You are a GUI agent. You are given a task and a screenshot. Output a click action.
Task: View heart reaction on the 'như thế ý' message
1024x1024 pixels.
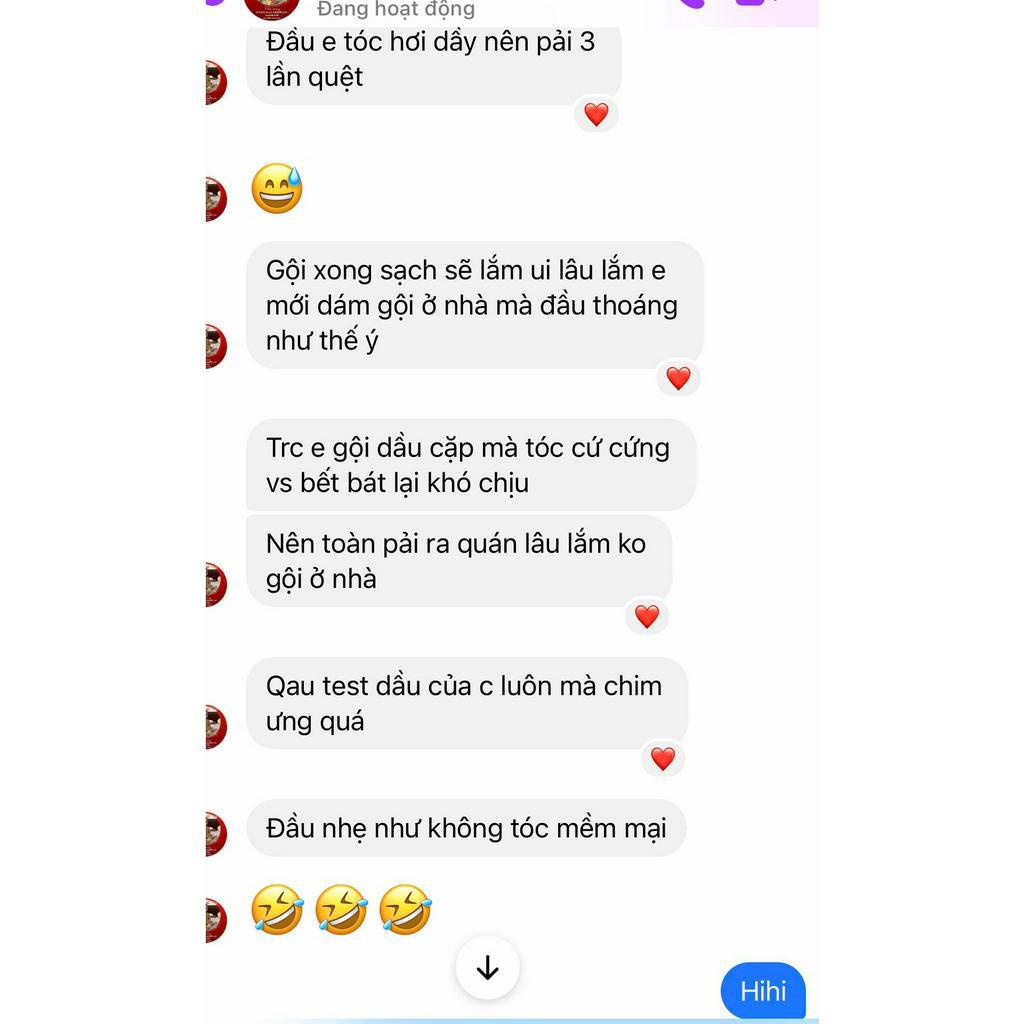pos(678,378)
